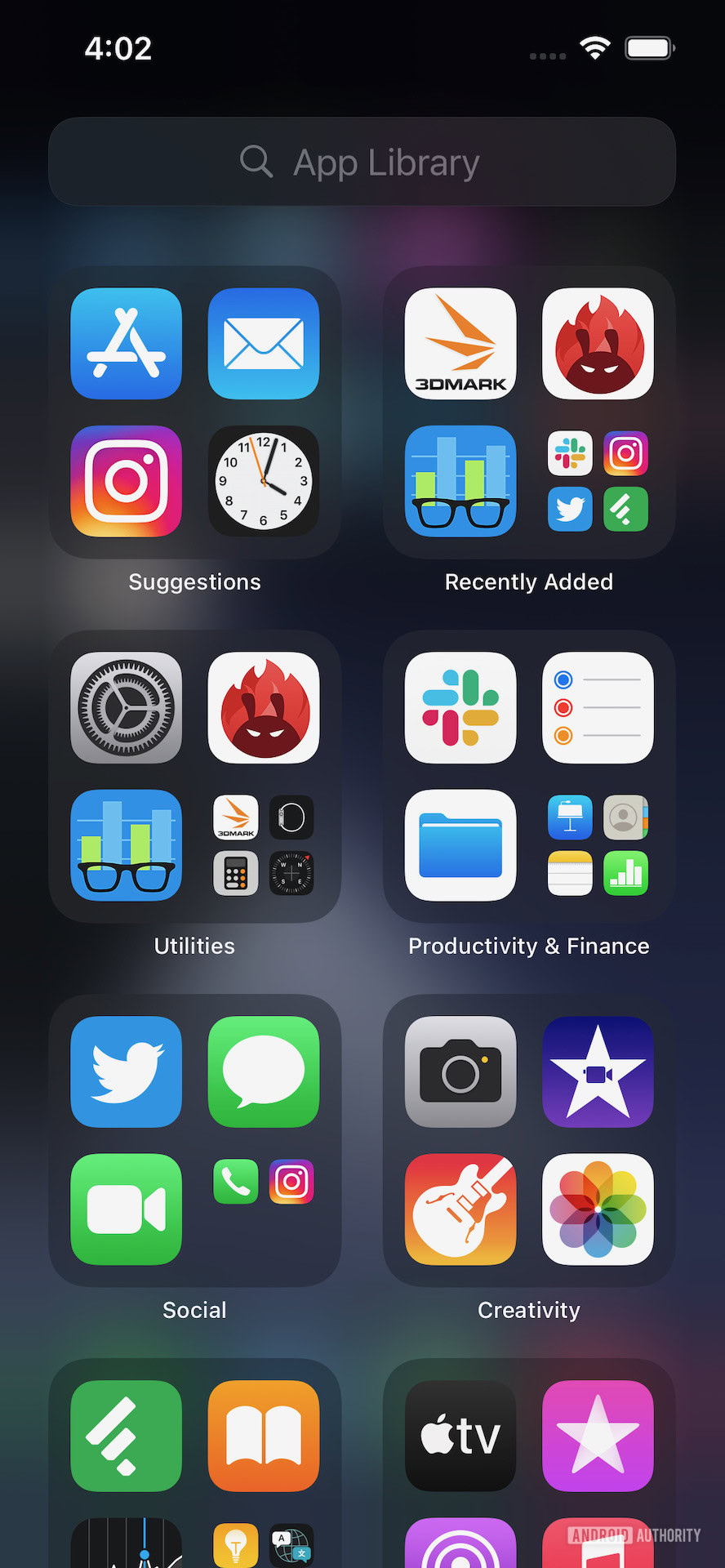Open the Files app
Image resolution: width=725 pixels, height=1568 pixels.
[460, 845]
